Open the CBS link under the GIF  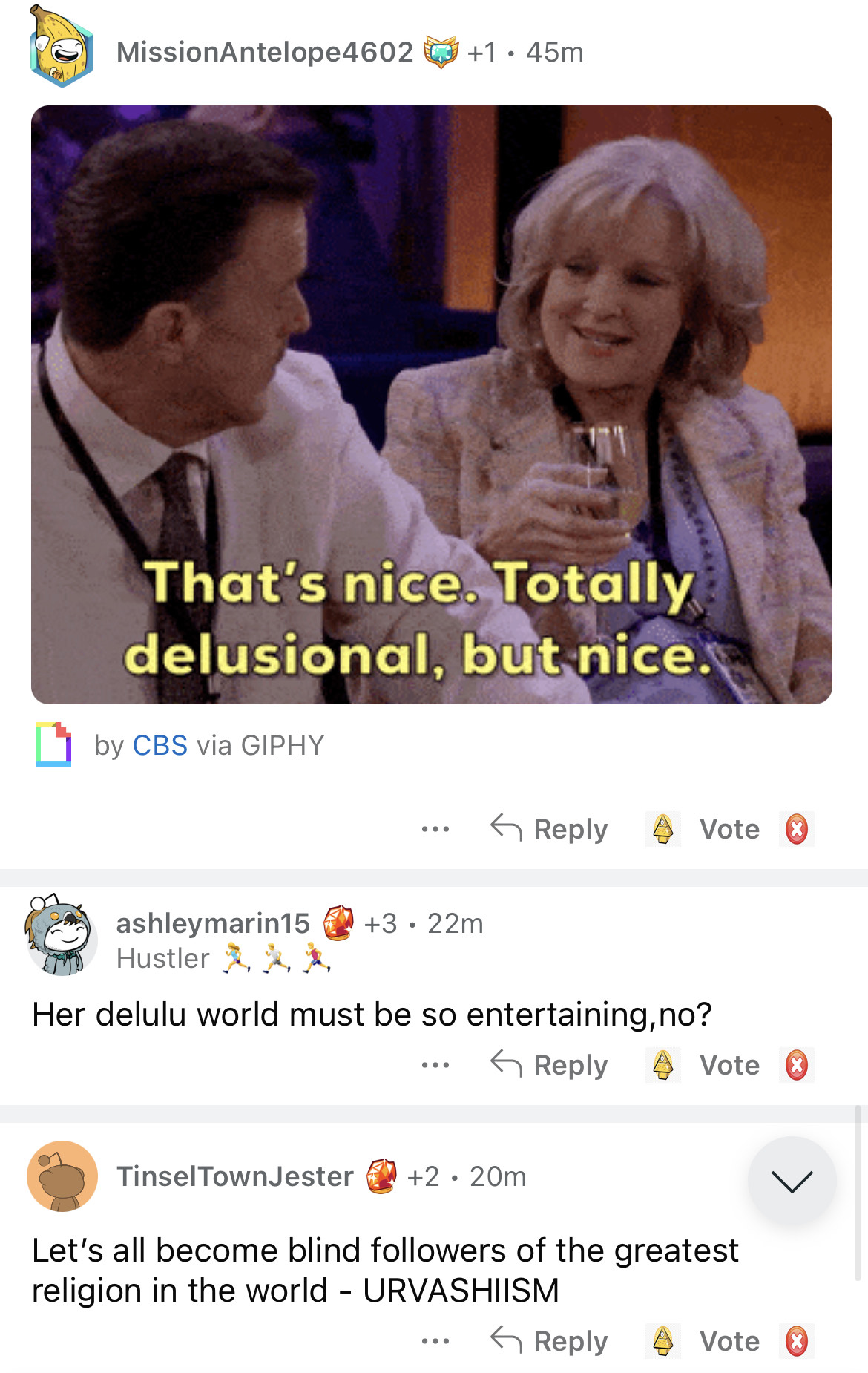pos(160,745)
